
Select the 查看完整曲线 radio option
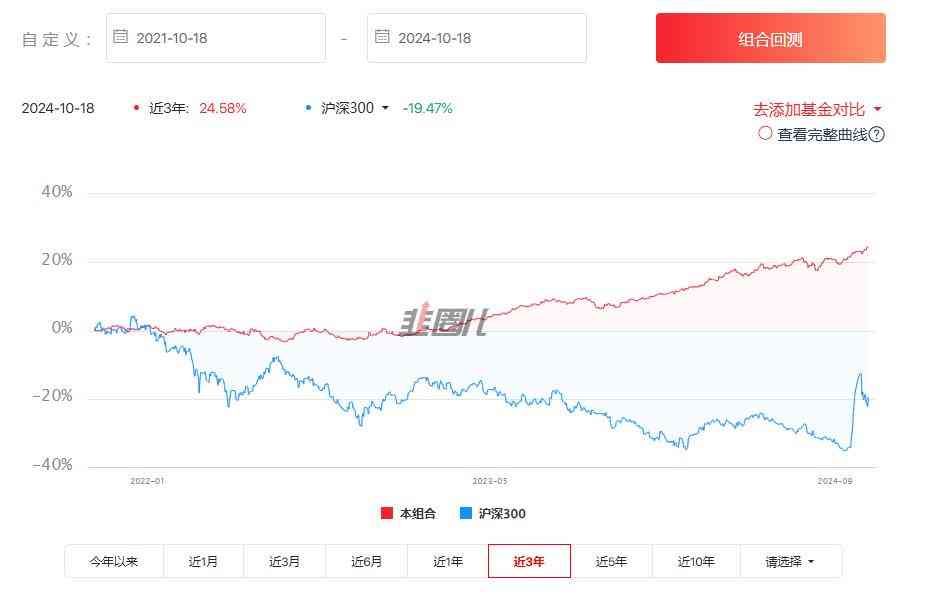pyautogui.click(x=765, y=133)
